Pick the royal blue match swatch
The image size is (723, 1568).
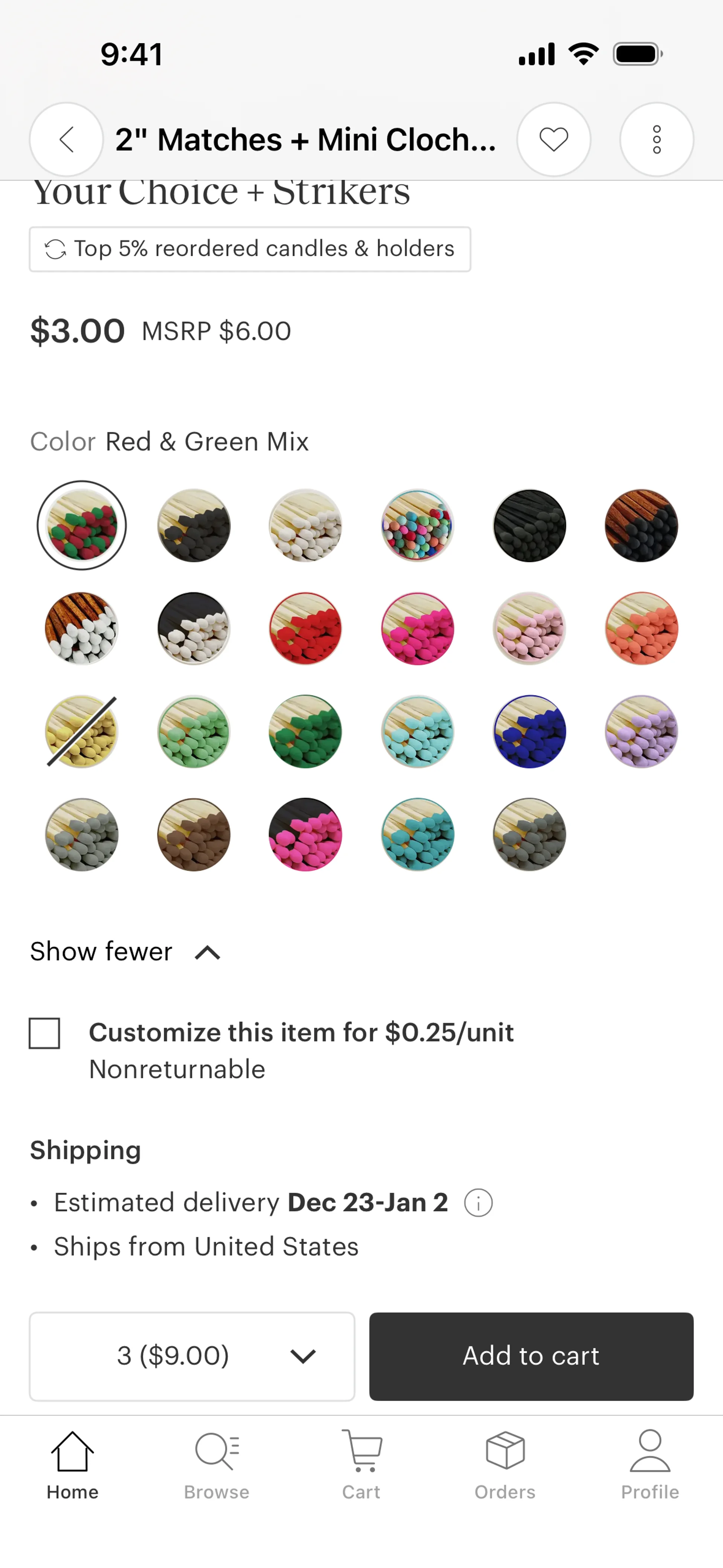(529, 731)
